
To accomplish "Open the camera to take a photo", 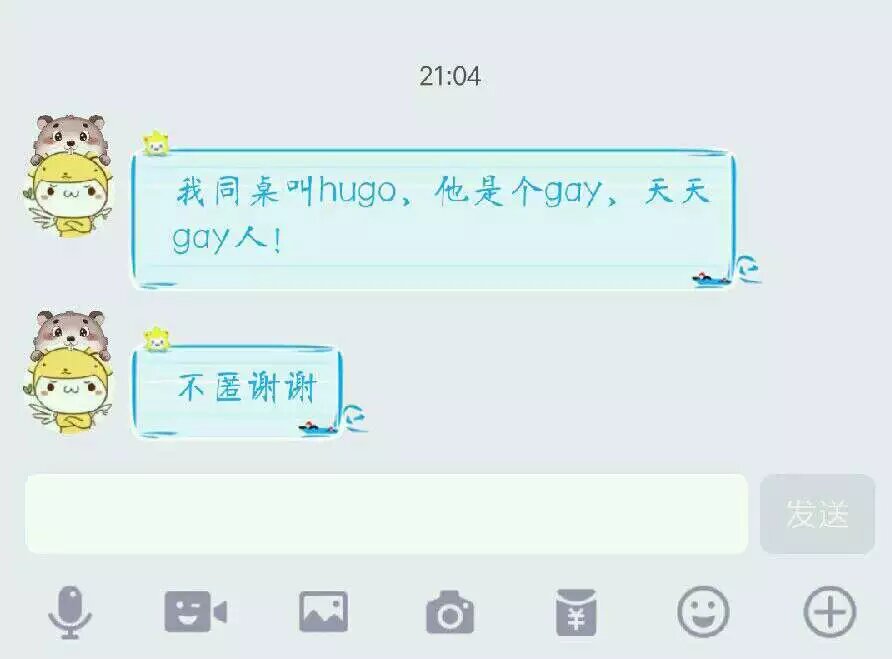I will [450, 612].
